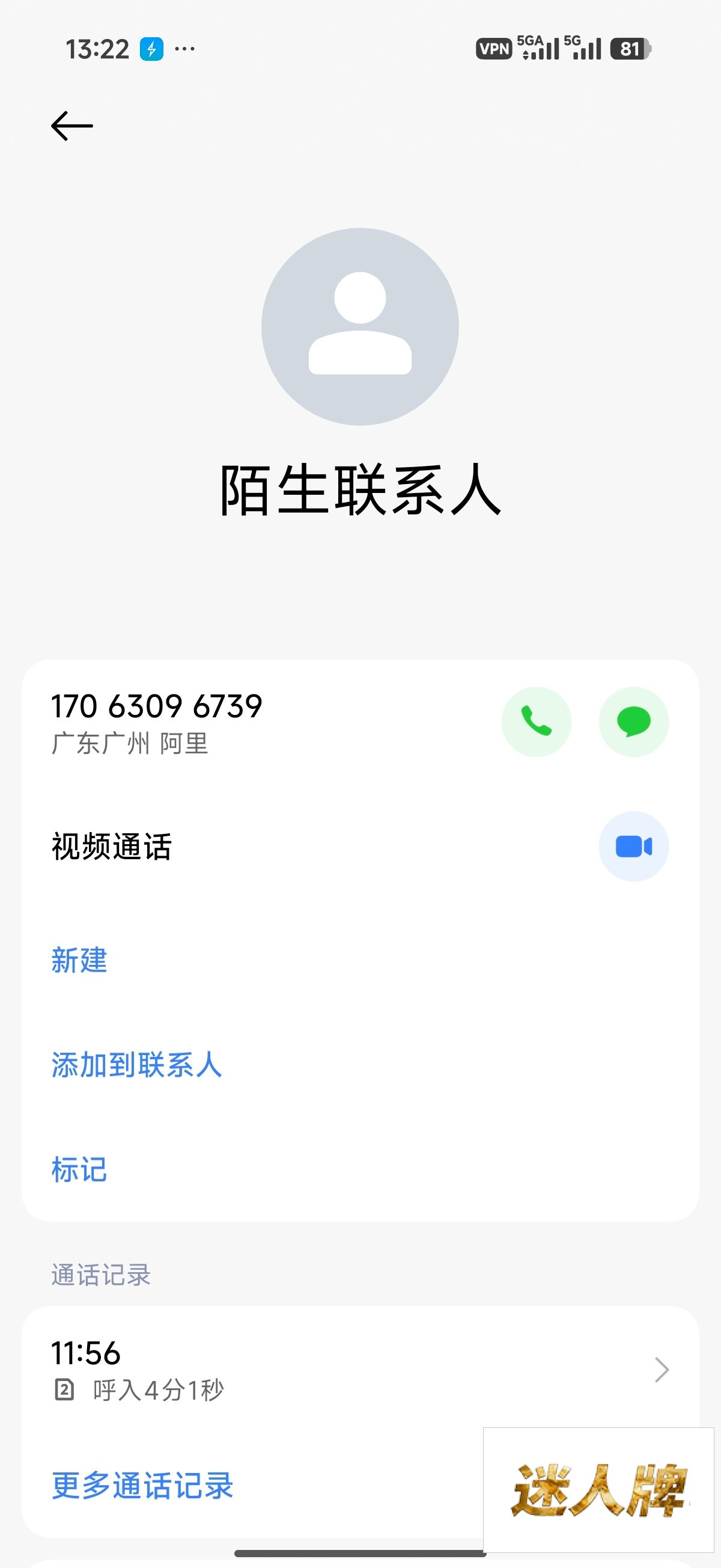This screenshot has width=721, height=1568.
Task: Call 170 6309 6739 with the phone icon
Action: click(536, 722)
